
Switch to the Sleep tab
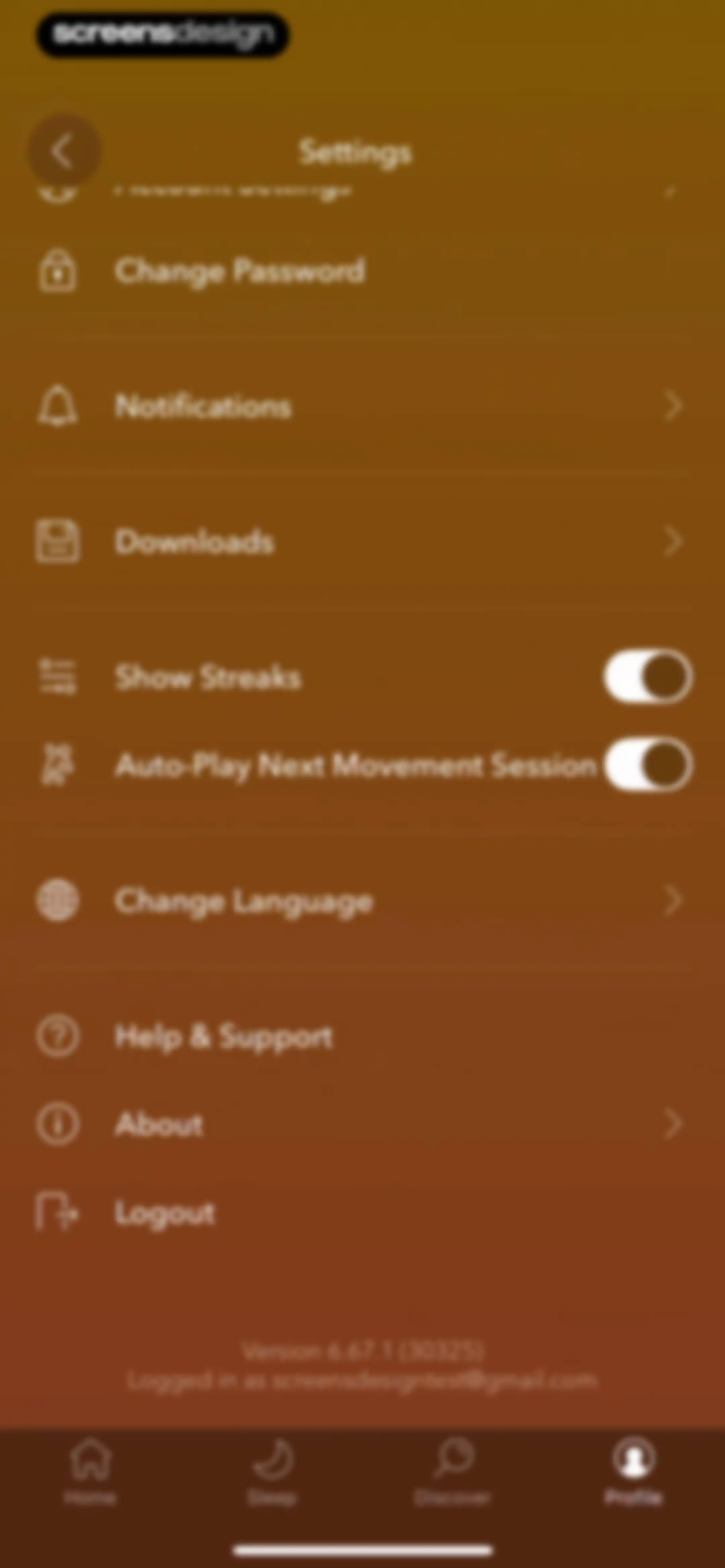pyautogui.click(x=272, y=1471)
